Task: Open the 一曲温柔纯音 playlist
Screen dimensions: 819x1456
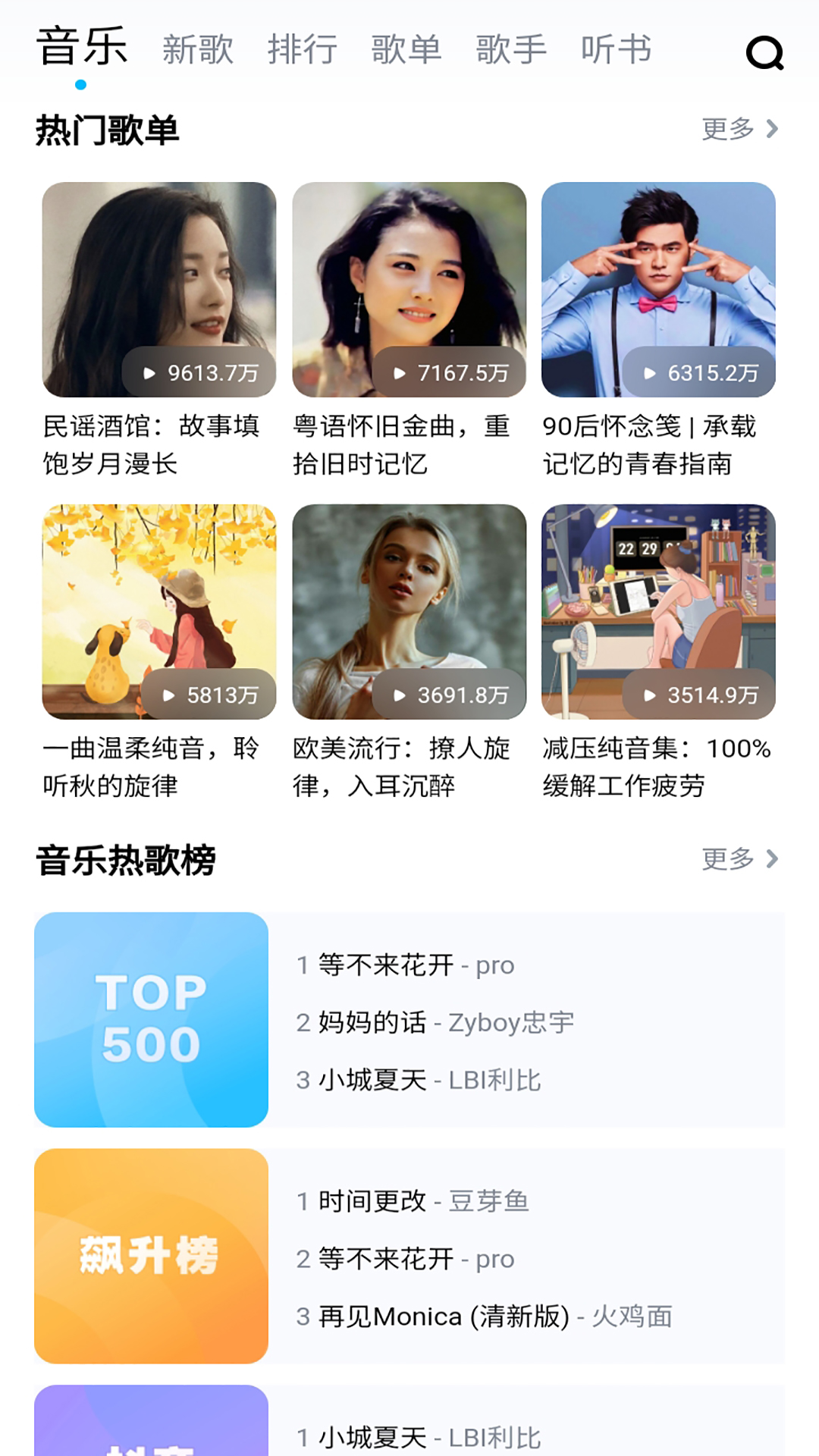Action: click(159, 612)
